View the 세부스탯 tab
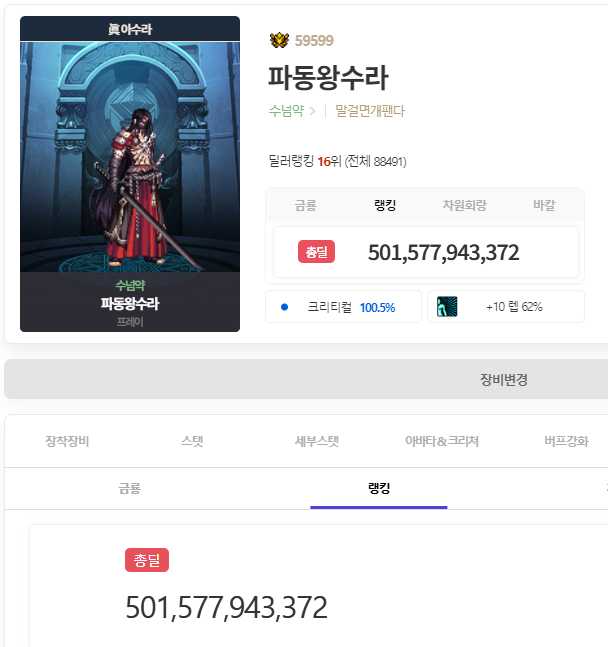 (316, 441)
